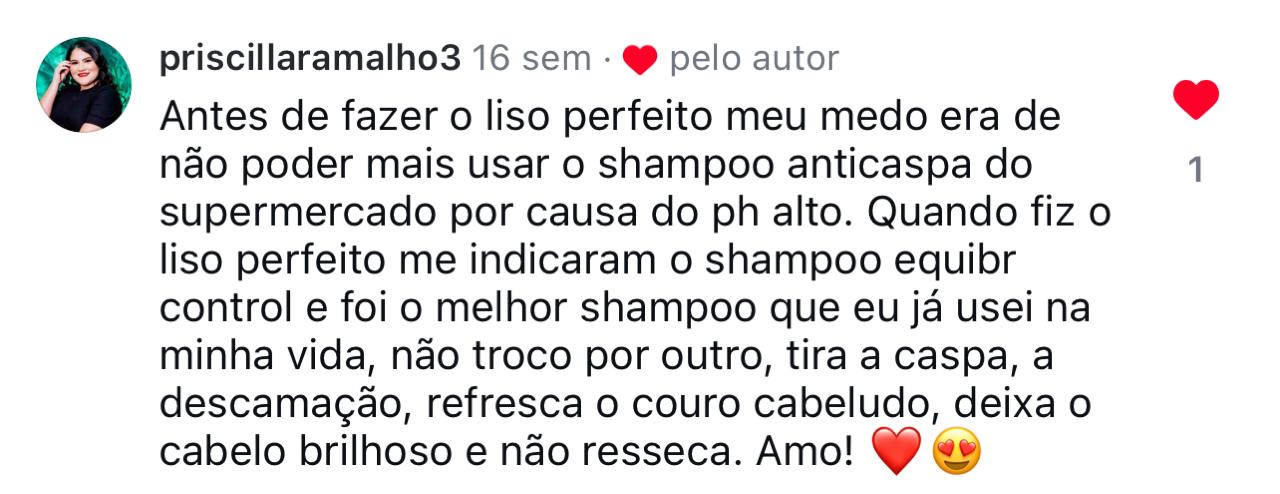The image size is (1280, 494).
Task: Like the comment by priscillaramalho3
Action: click(1195, 101)
